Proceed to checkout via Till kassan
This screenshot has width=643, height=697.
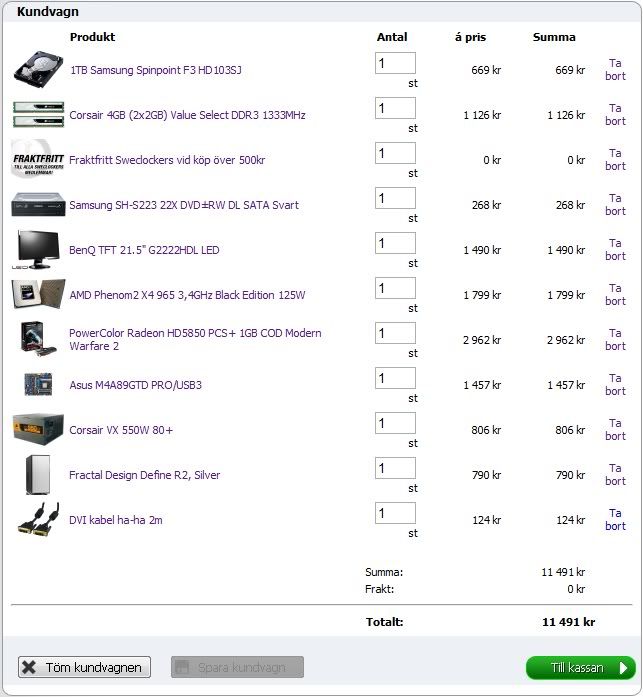tap(580, 668)
